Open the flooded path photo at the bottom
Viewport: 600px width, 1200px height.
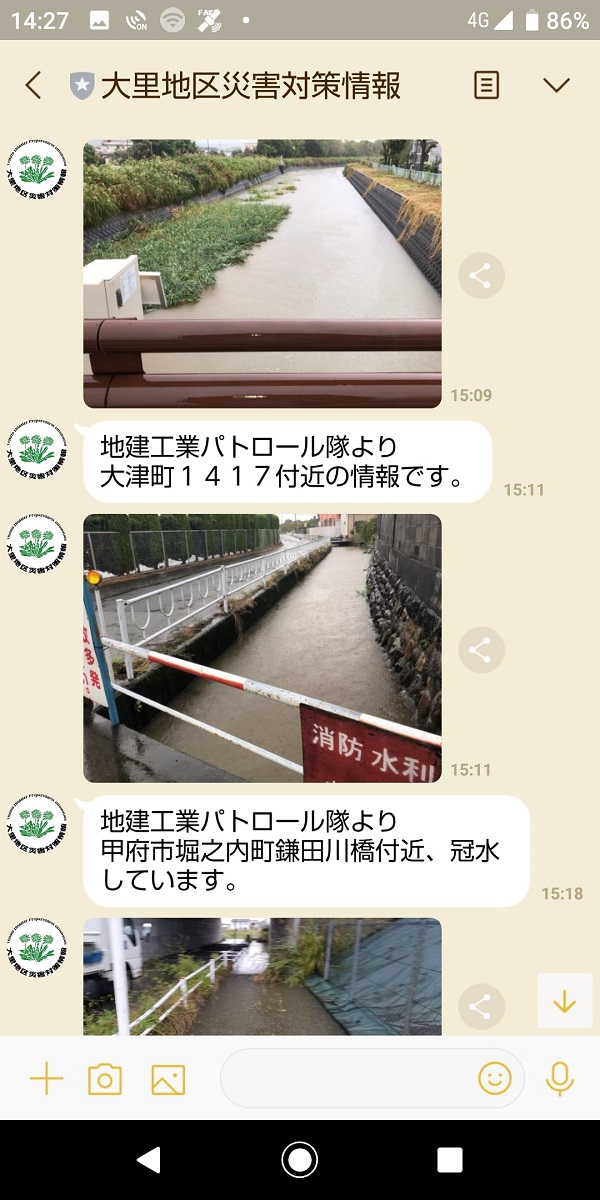point(262,976)
